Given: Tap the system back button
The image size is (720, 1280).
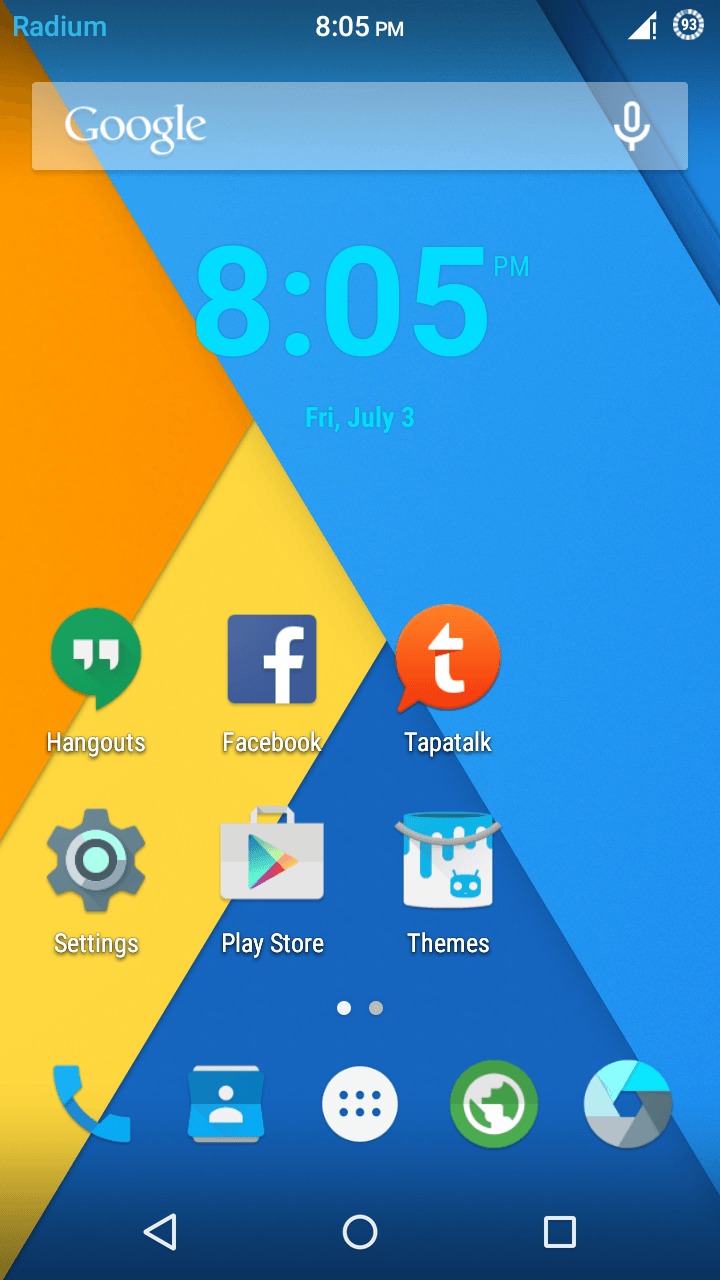Looking at the screenshot, I should click(x=160, y=1232).
